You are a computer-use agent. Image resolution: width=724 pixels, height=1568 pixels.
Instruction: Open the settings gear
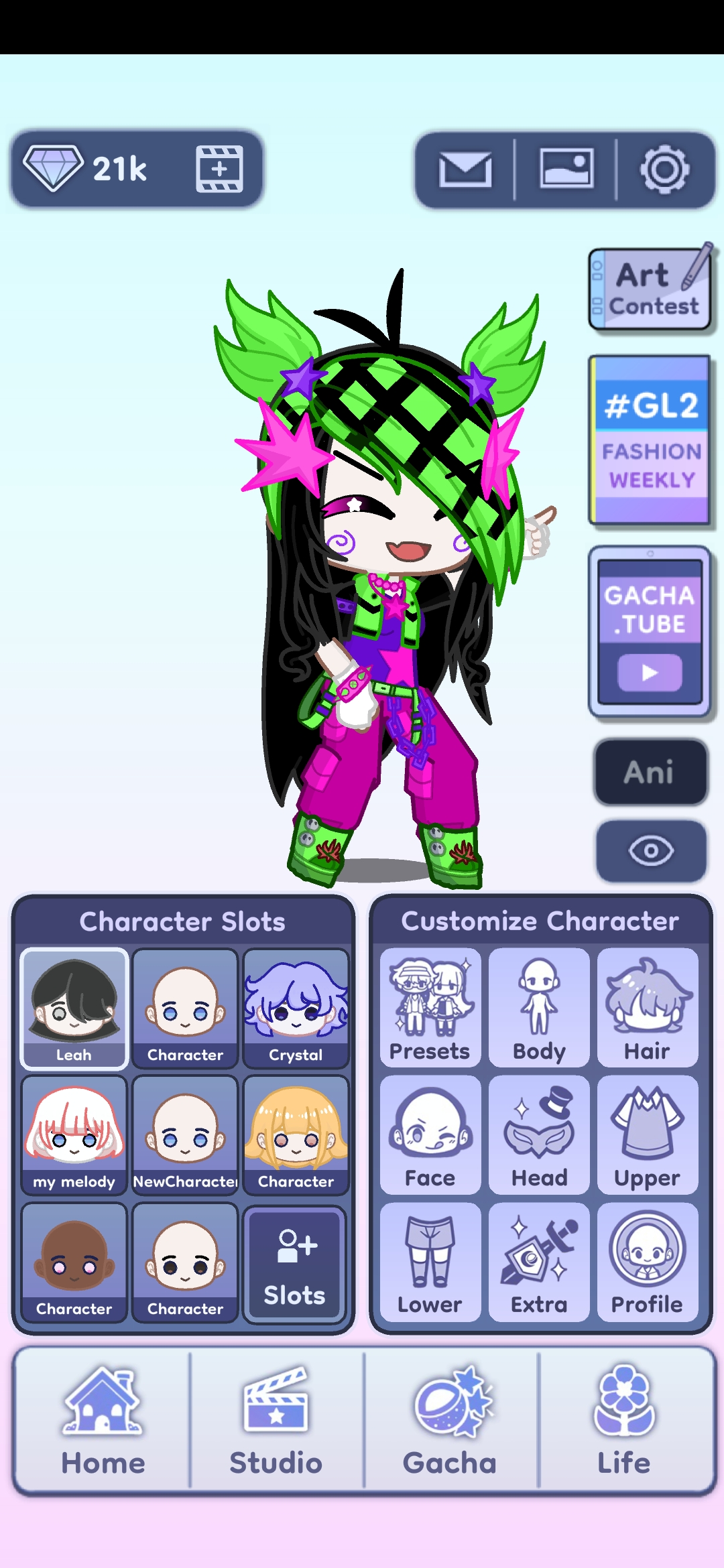pyautogui.click(x=664, y=169)
